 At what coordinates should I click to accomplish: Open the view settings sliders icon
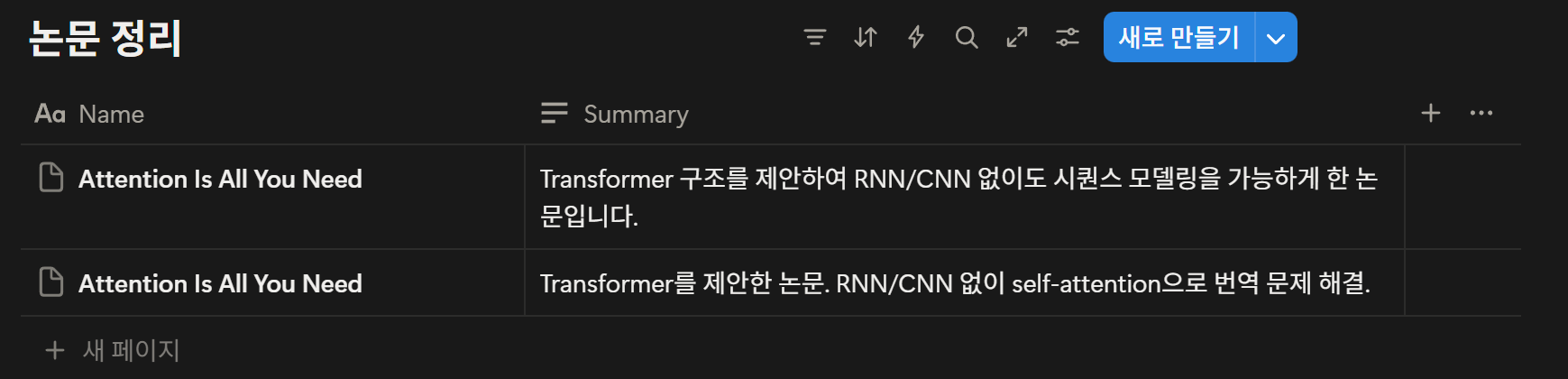1068,37
